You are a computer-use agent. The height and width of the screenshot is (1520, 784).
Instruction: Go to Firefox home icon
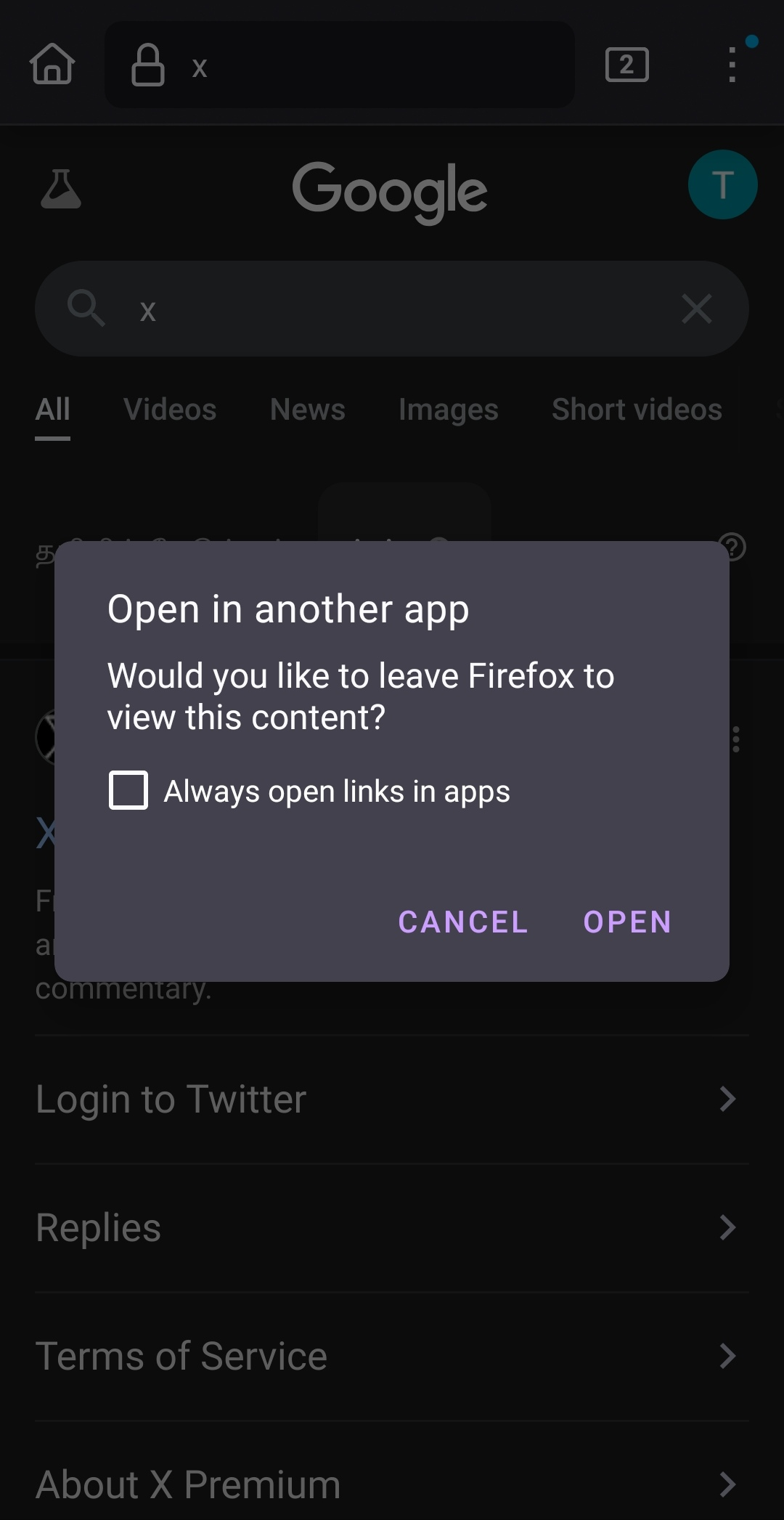[52, 65]
